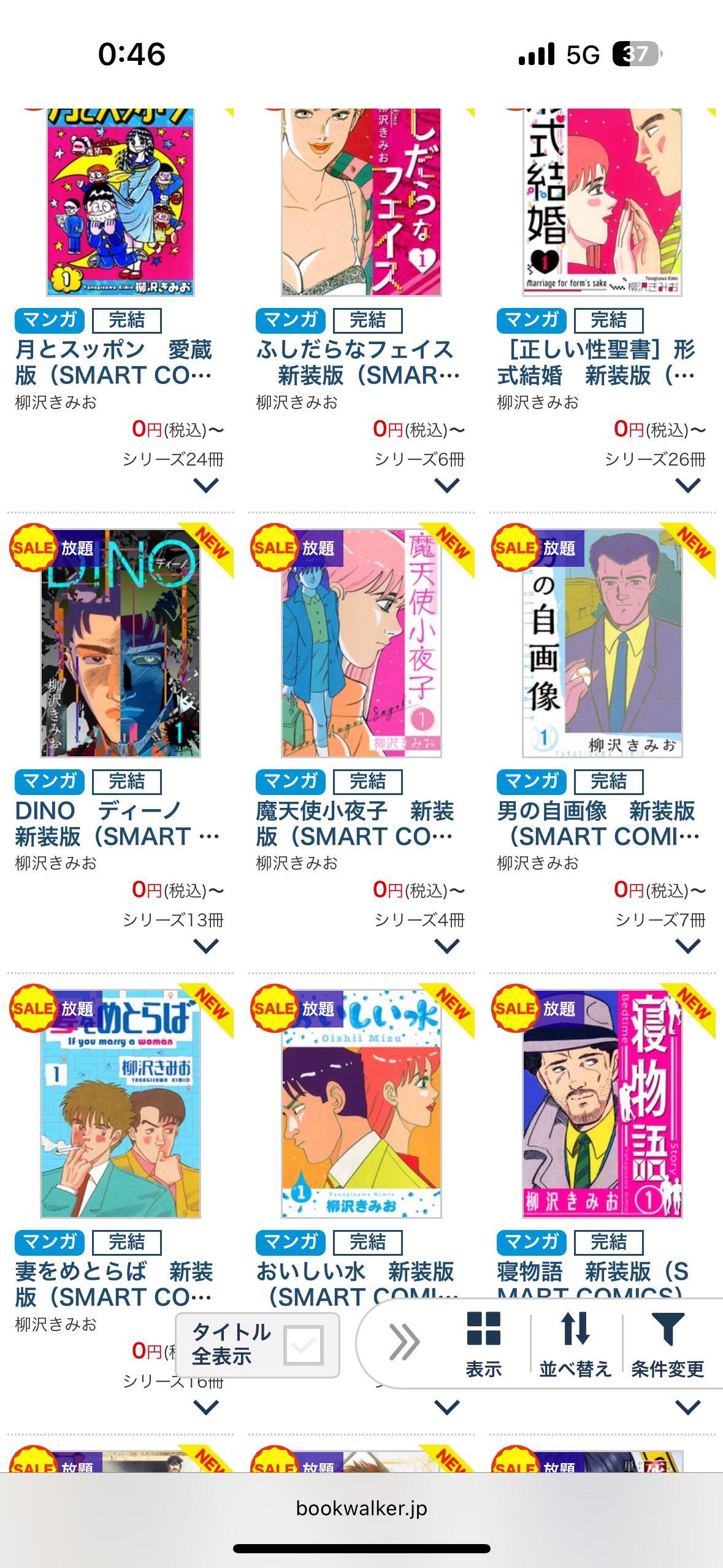Screen dimensions: 723x1568
Task: Open the 条件変更 filter
Action: 668,1343
